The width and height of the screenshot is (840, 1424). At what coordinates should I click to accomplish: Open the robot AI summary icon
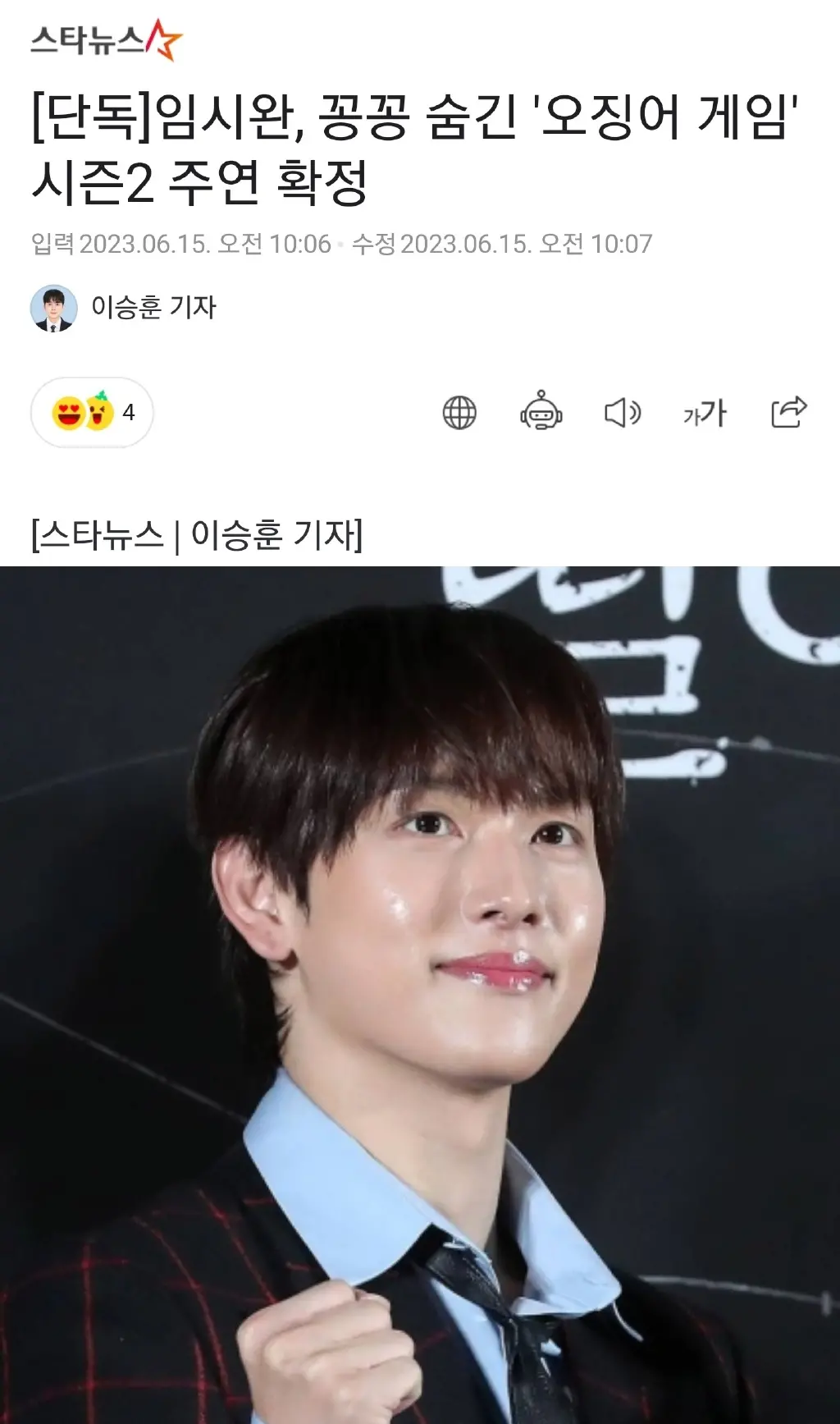541,411
